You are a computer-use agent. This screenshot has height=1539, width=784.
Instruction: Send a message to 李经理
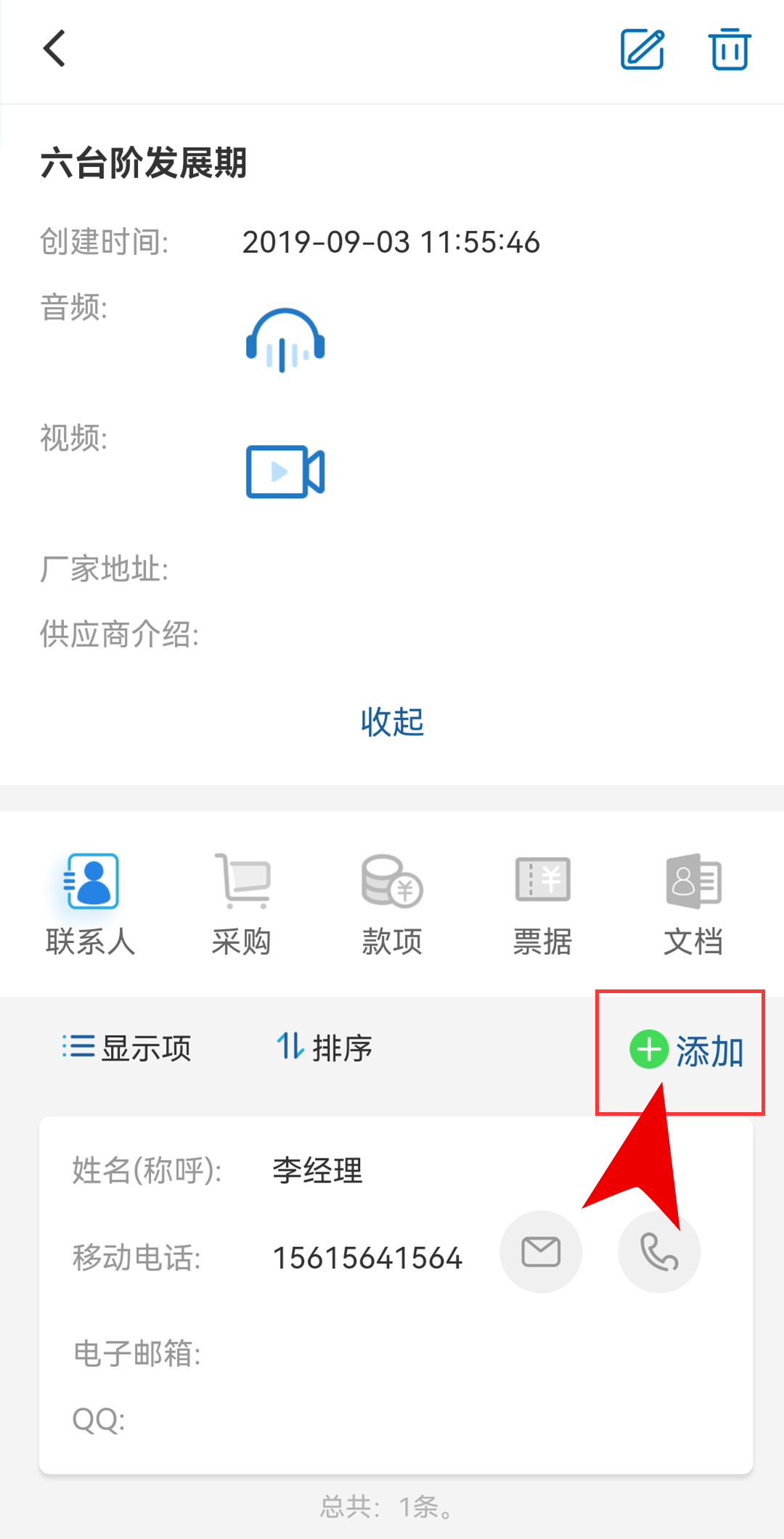(541, 1252)
